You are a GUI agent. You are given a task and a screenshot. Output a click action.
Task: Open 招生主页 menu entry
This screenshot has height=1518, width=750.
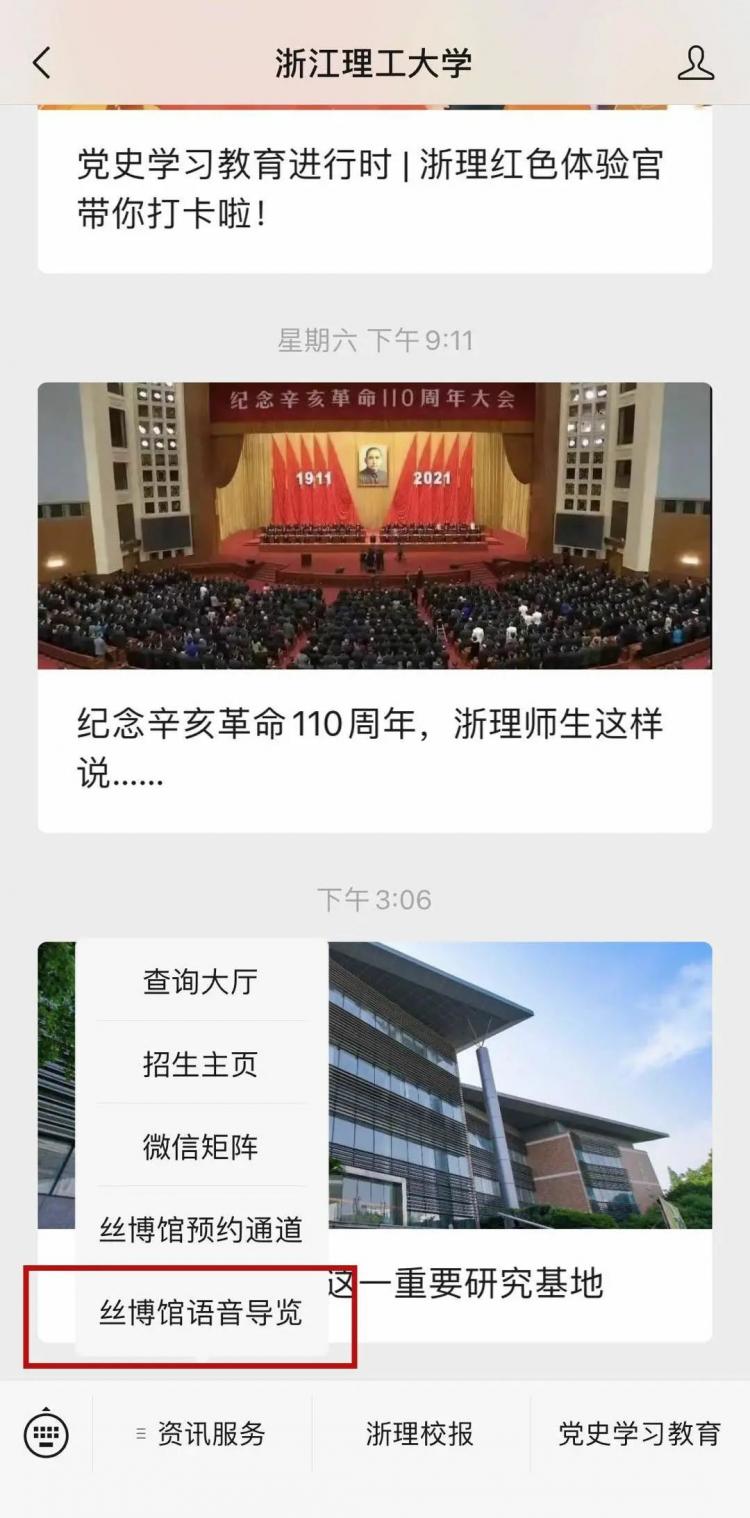tap(201, 1064)
